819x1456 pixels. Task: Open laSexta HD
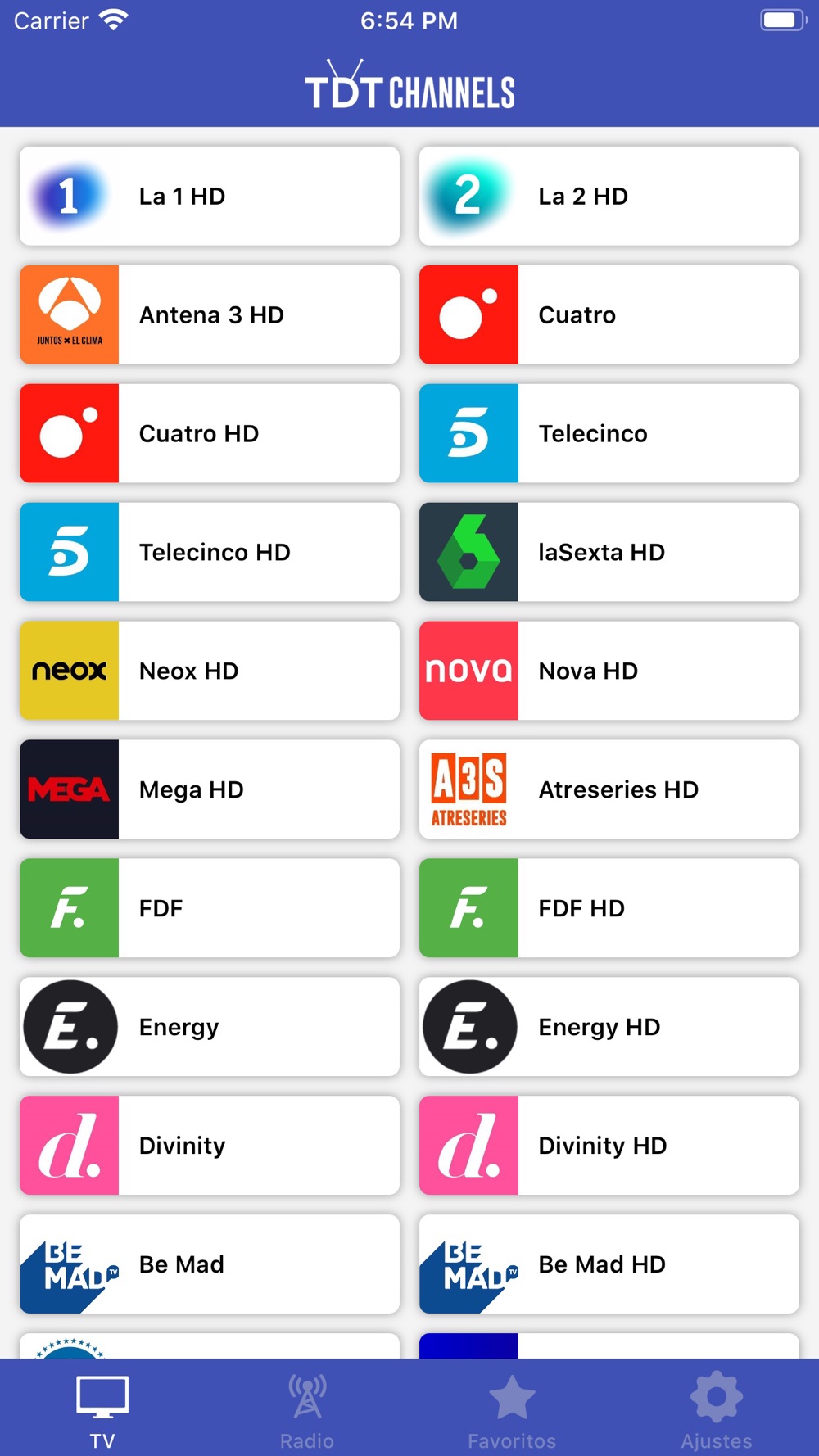(609, 552)
